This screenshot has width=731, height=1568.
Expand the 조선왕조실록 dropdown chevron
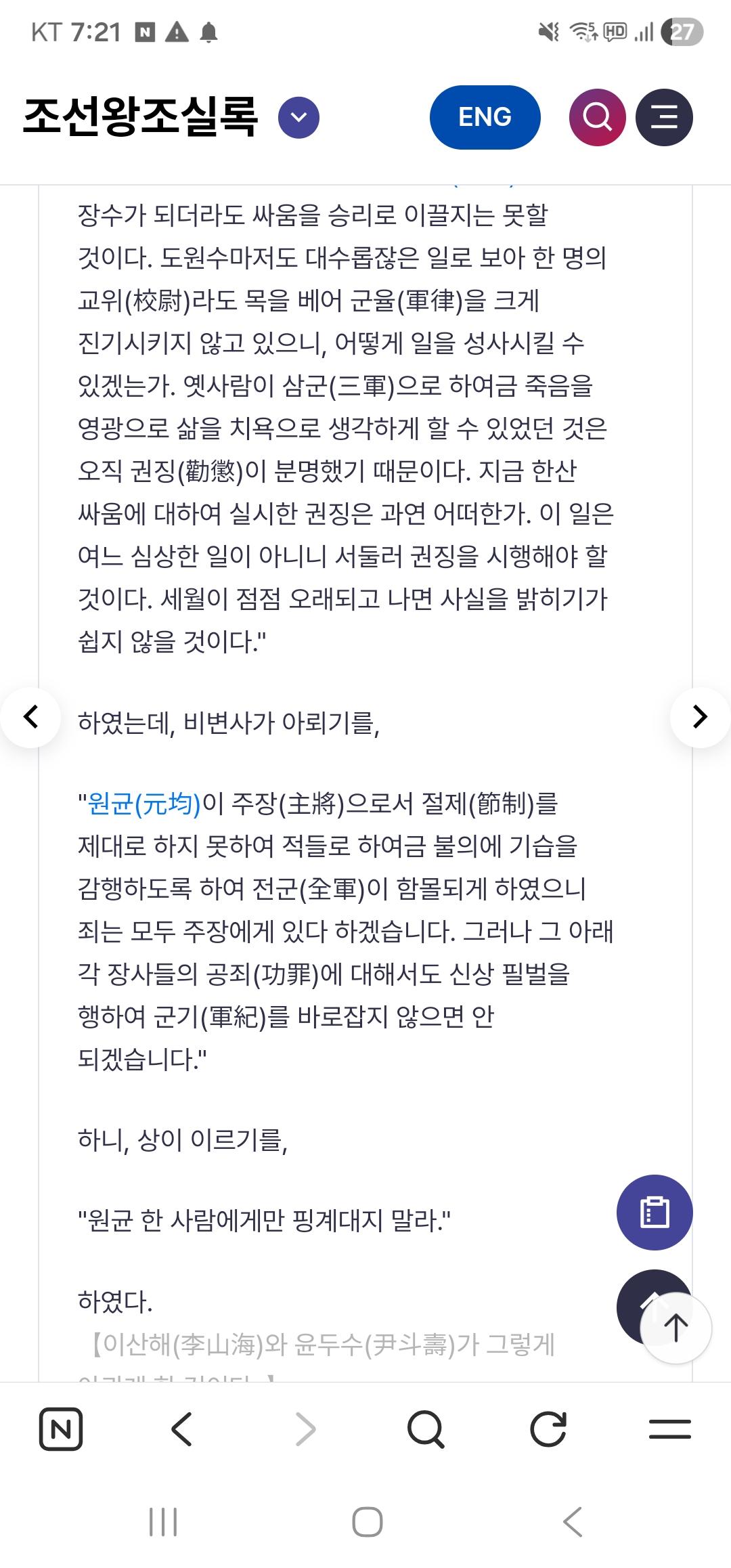pyautogui.click(x=298, y=117)
